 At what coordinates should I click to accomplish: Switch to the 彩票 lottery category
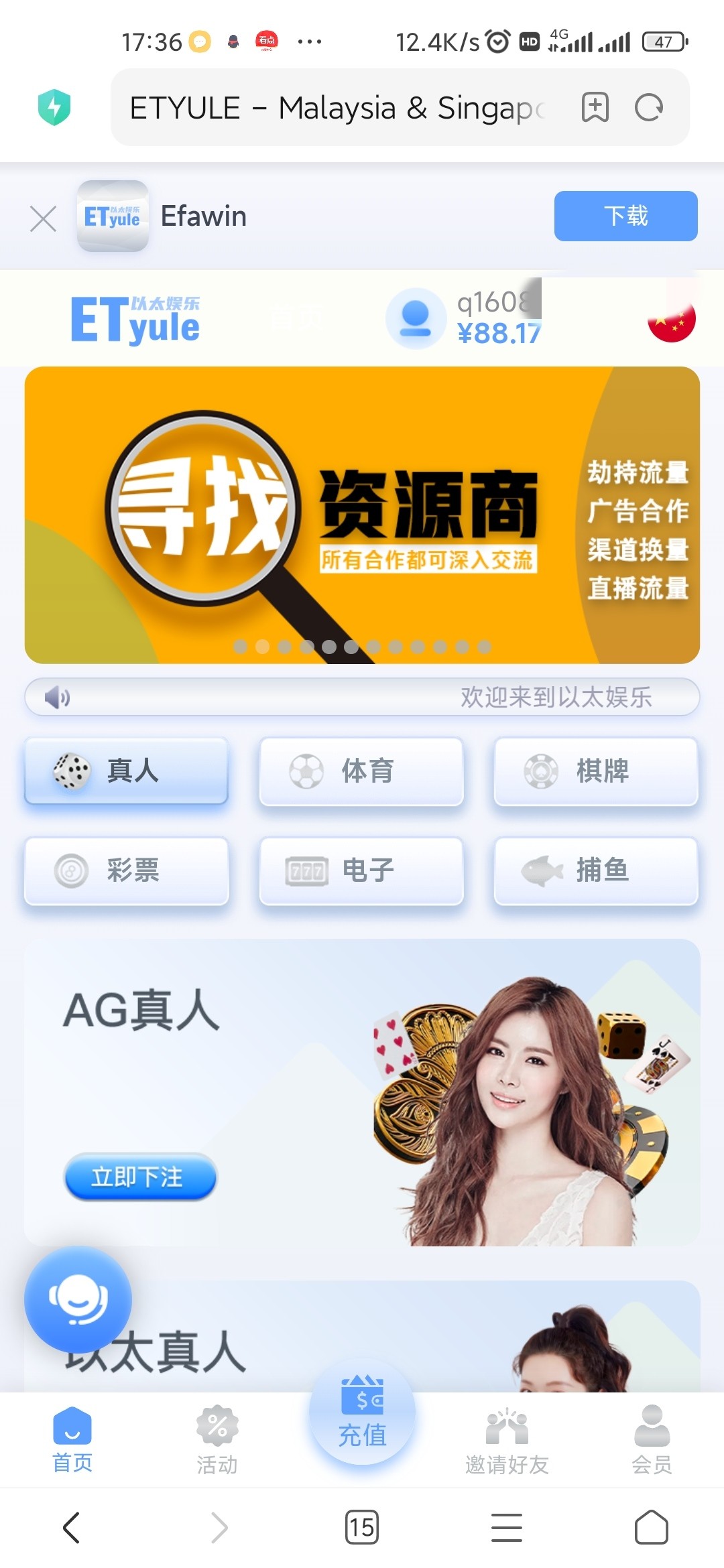[127, 870]
